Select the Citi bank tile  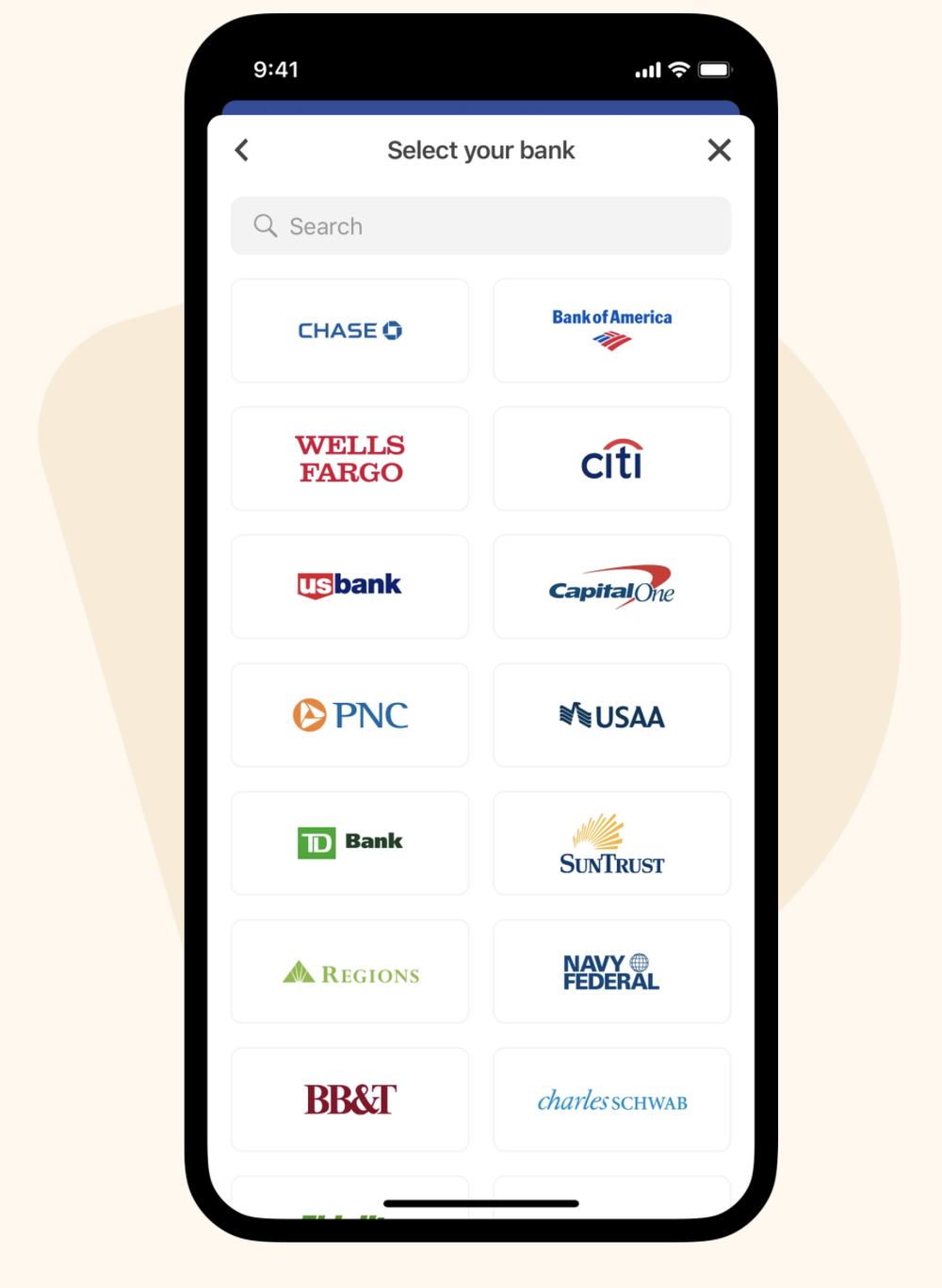tap(611, 459)
